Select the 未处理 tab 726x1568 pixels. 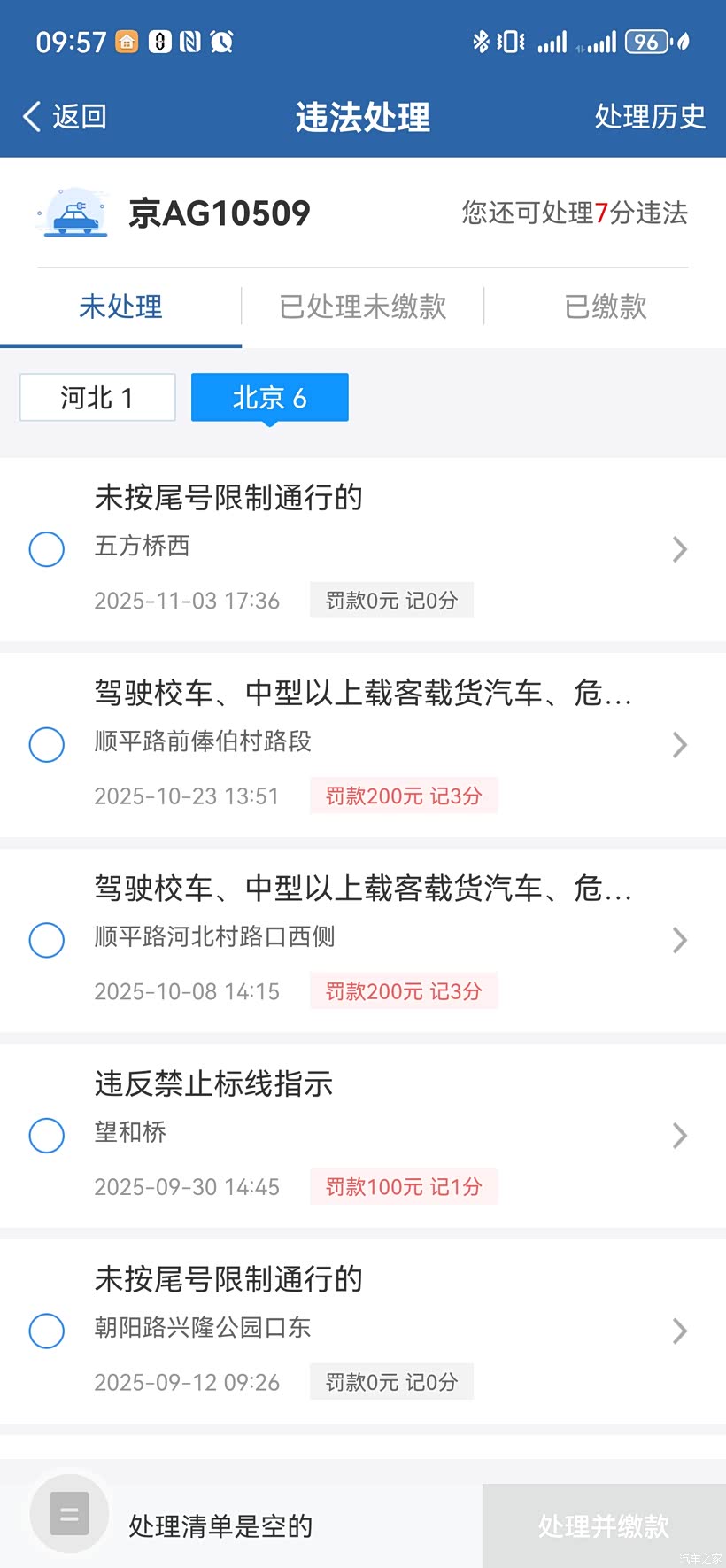tap(120, 307)
